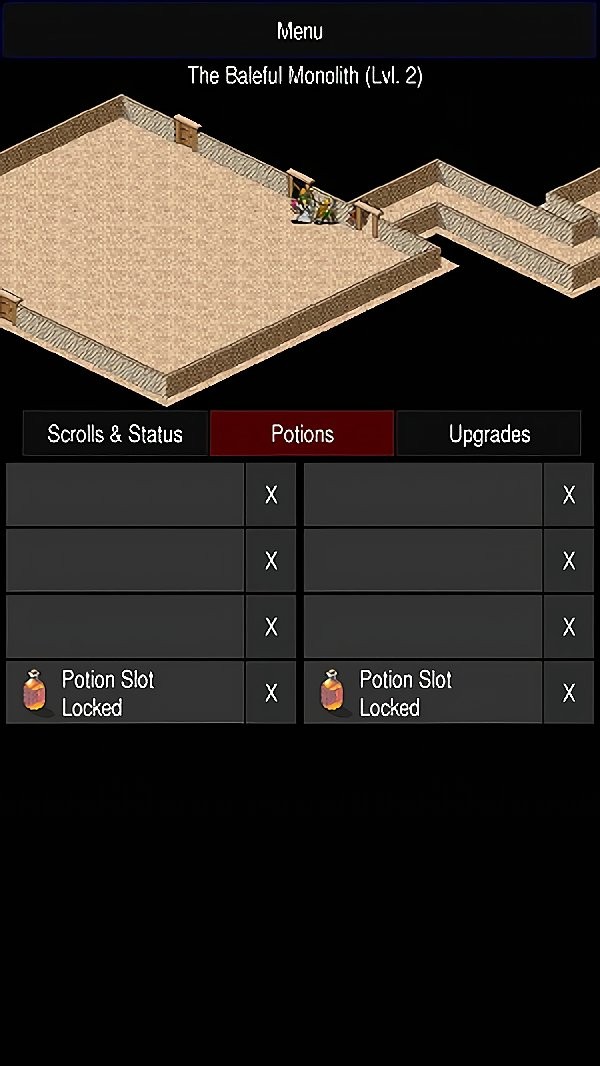This screenshot has width=600, height=1066.
Task: Switch to the Upgrades tab
Action: [x=489, y=434]
